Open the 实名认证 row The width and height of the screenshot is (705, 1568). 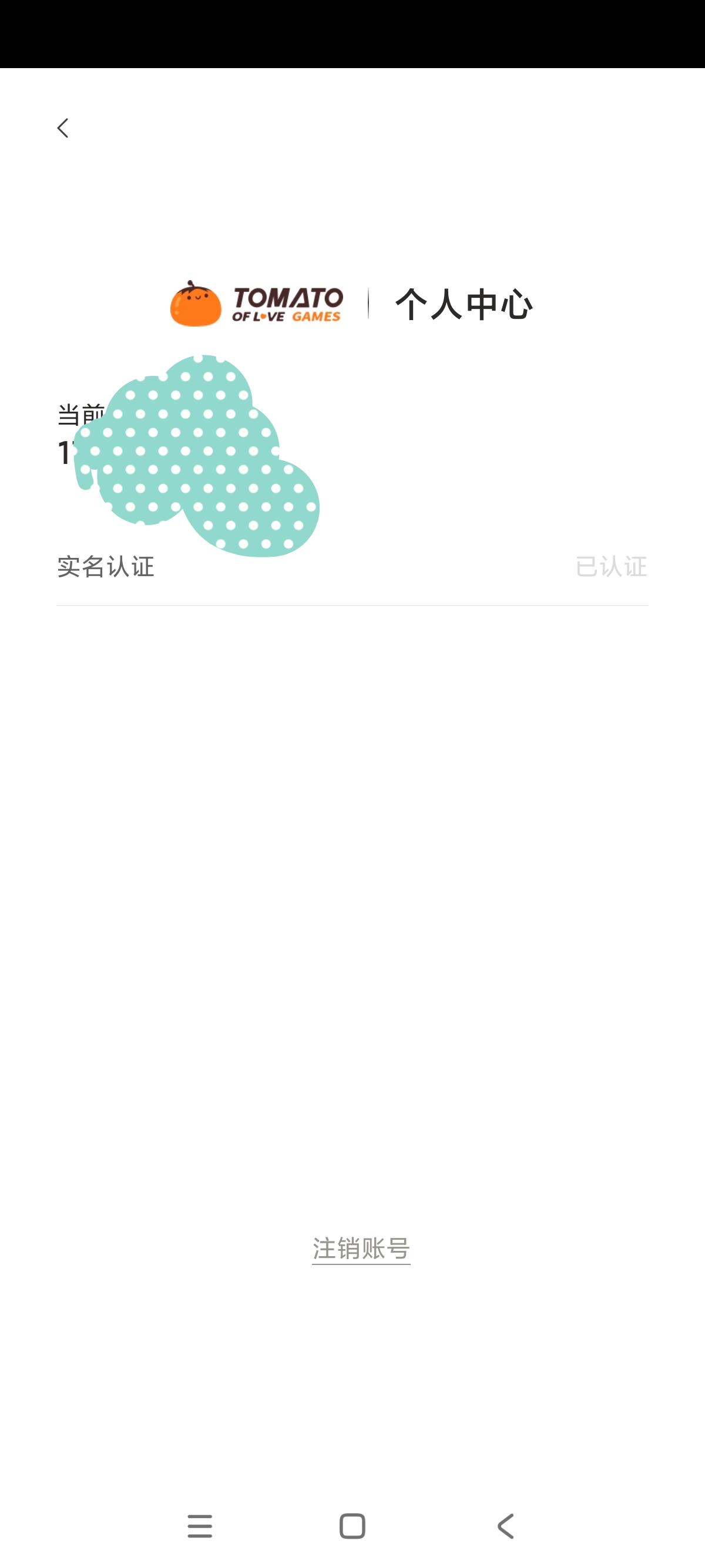352,567
